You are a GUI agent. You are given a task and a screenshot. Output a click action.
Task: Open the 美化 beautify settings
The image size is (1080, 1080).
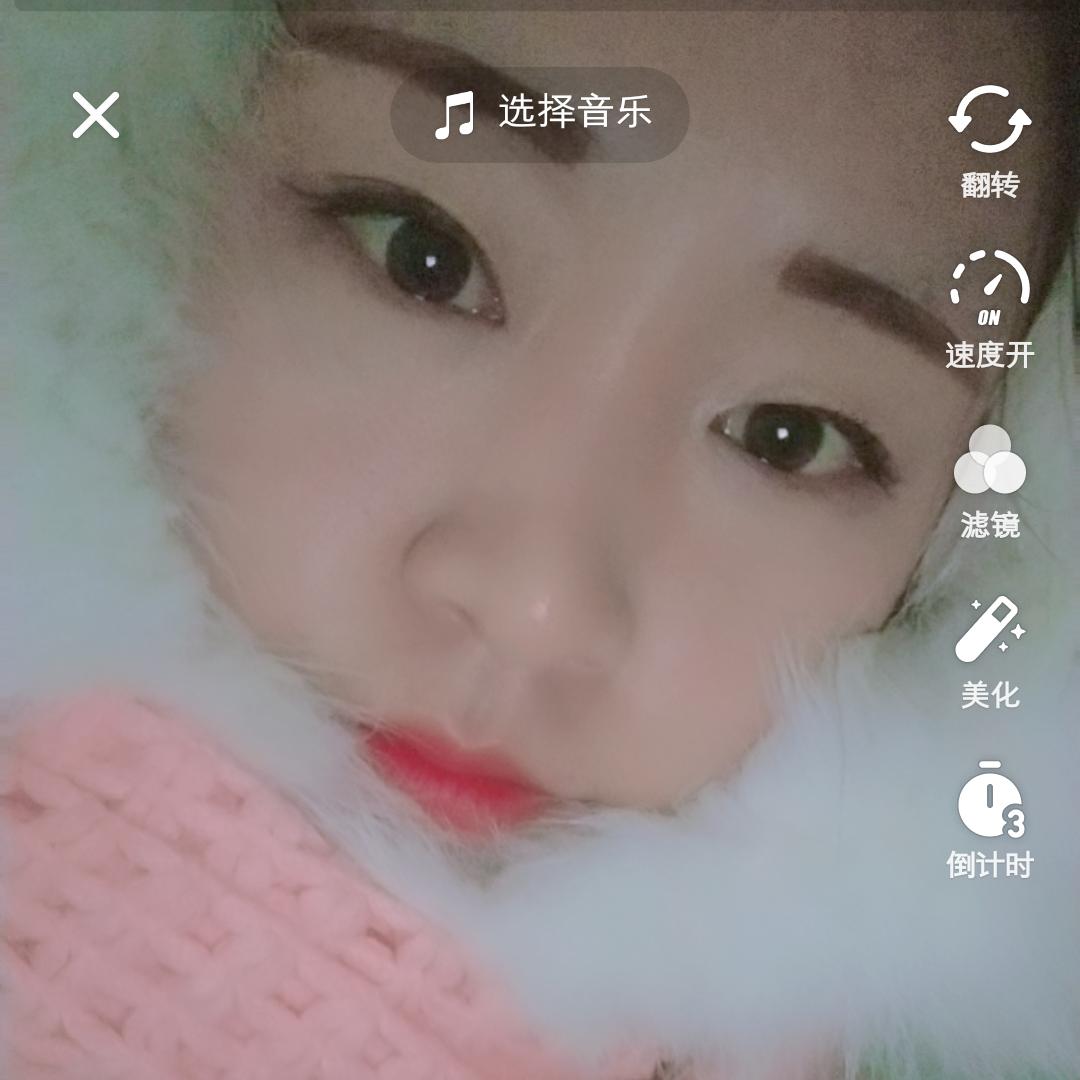coord(989,649)
